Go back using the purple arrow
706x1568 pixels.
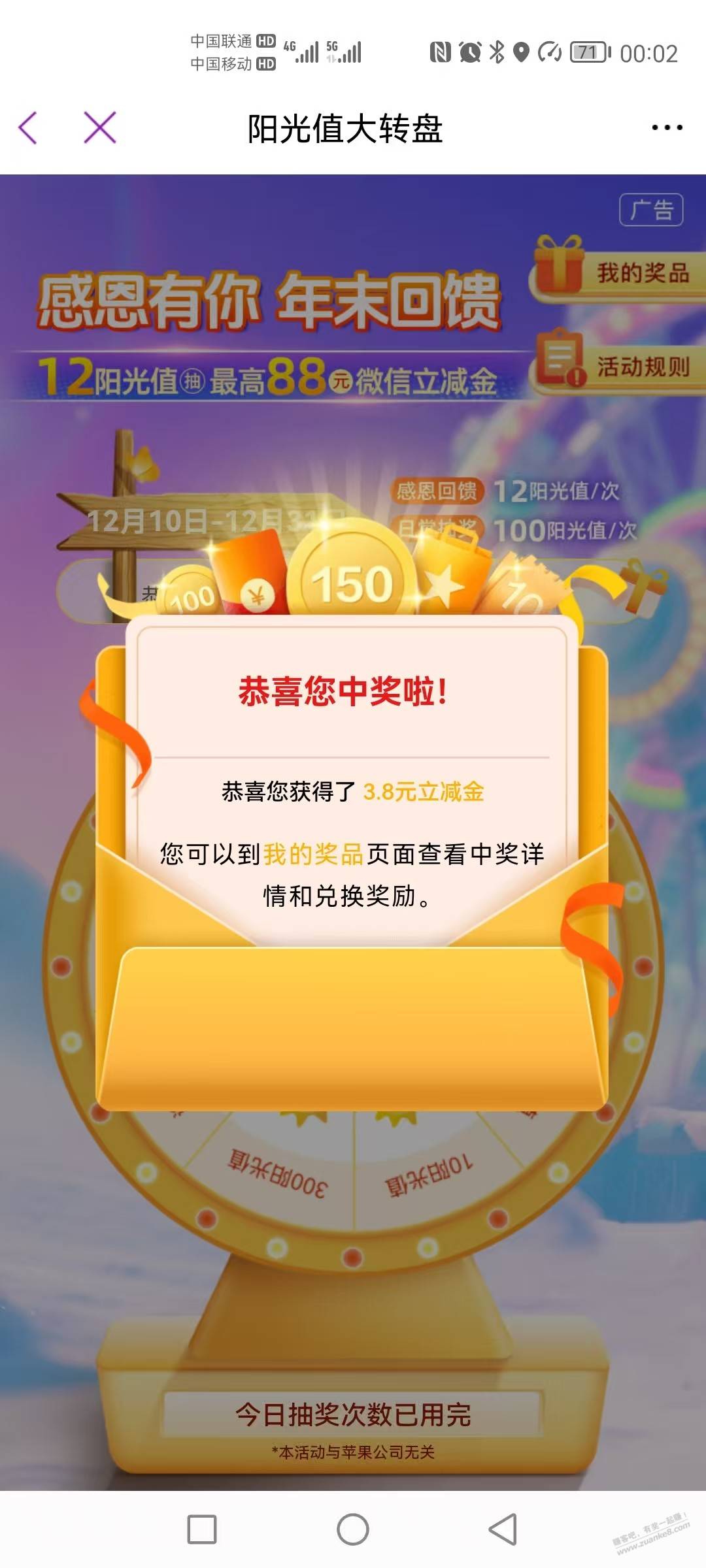[x=27, y=127]
